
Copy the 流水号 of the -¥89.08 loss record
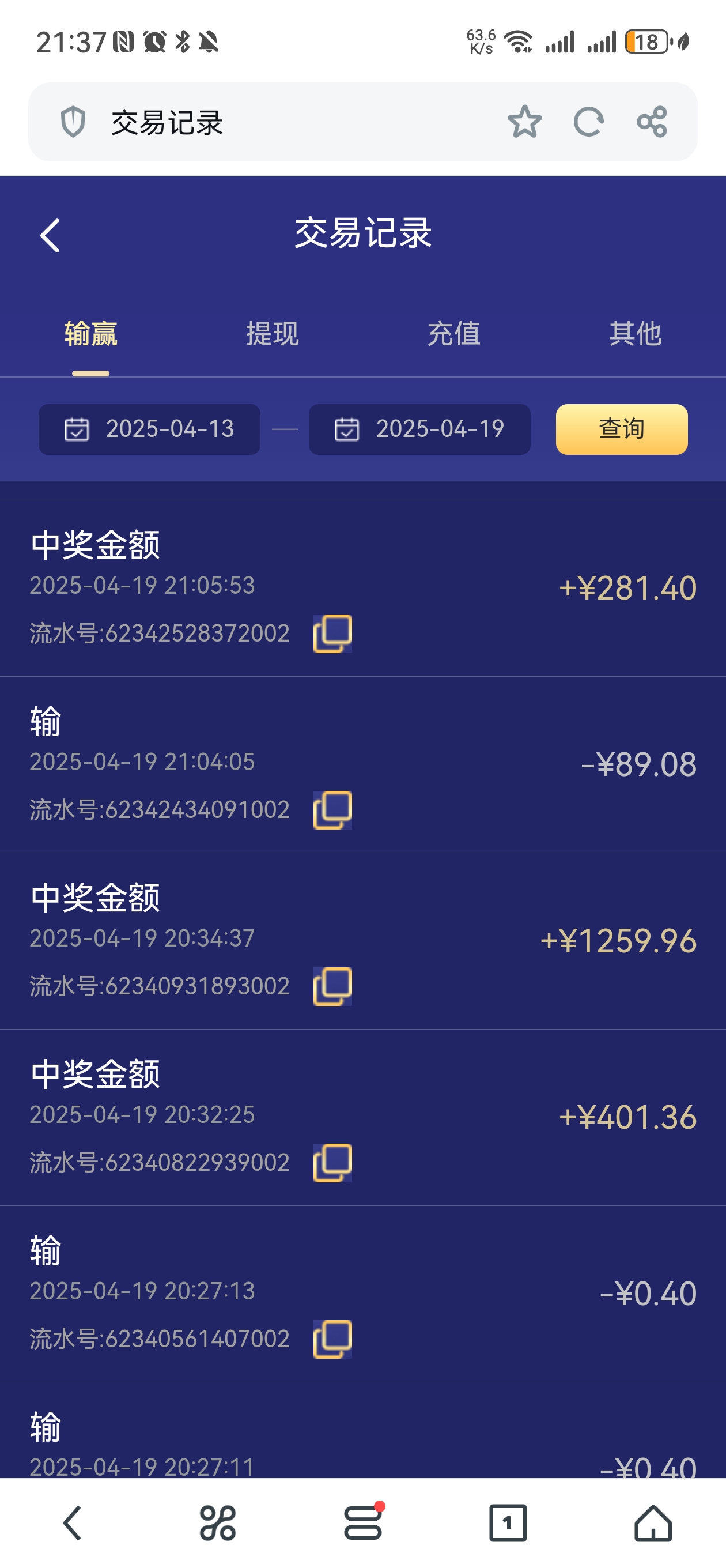coord(332,809)
